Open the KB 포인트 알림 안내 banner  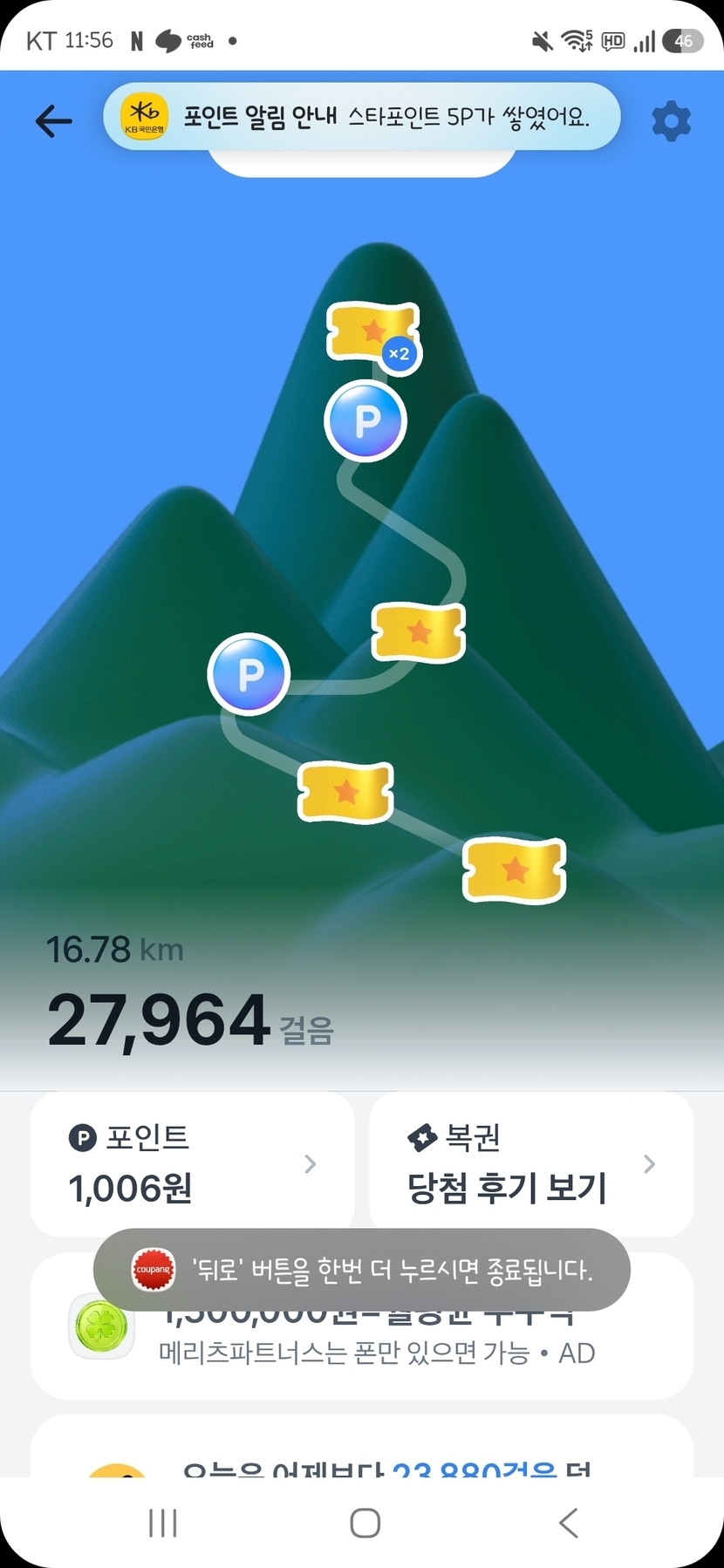(x=361, y=117)
